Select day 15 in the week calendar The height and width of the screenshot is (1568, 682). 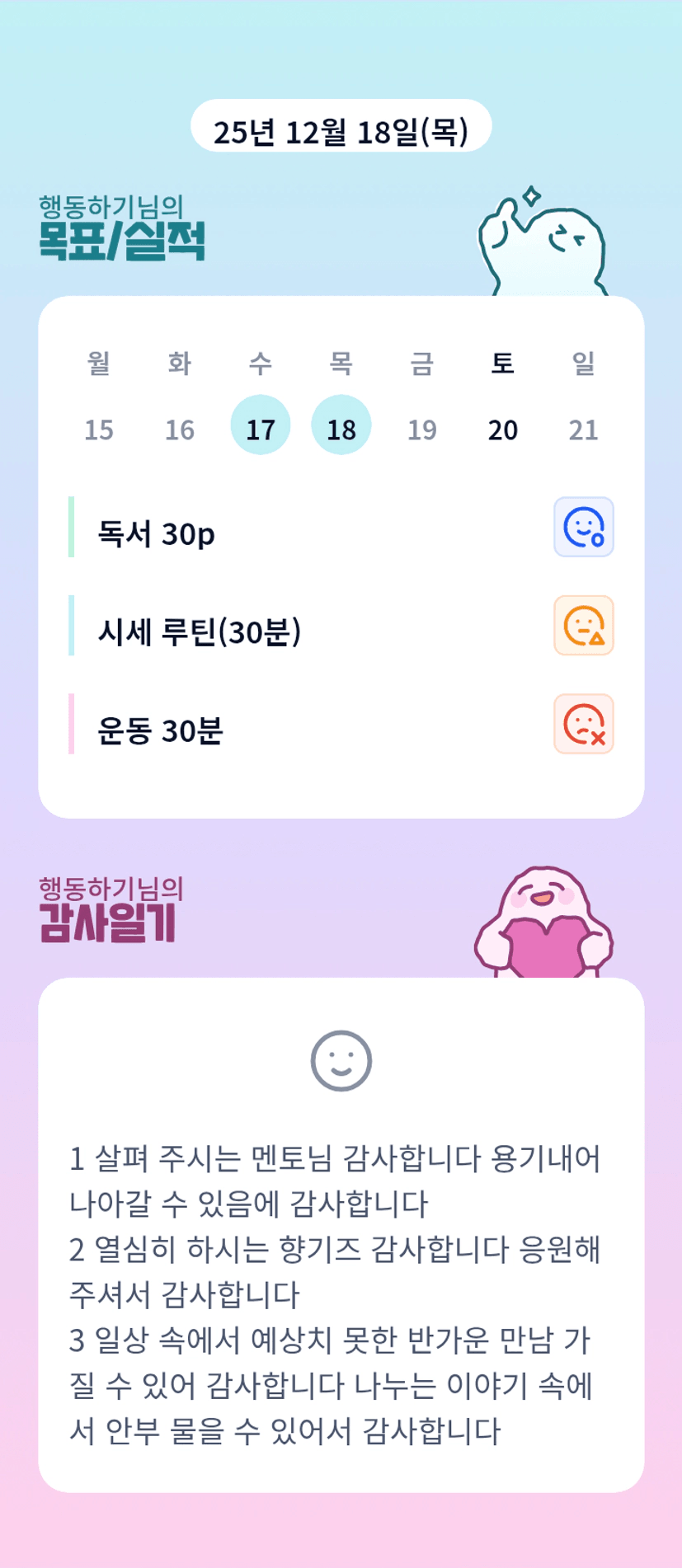[x=99, y=429]
